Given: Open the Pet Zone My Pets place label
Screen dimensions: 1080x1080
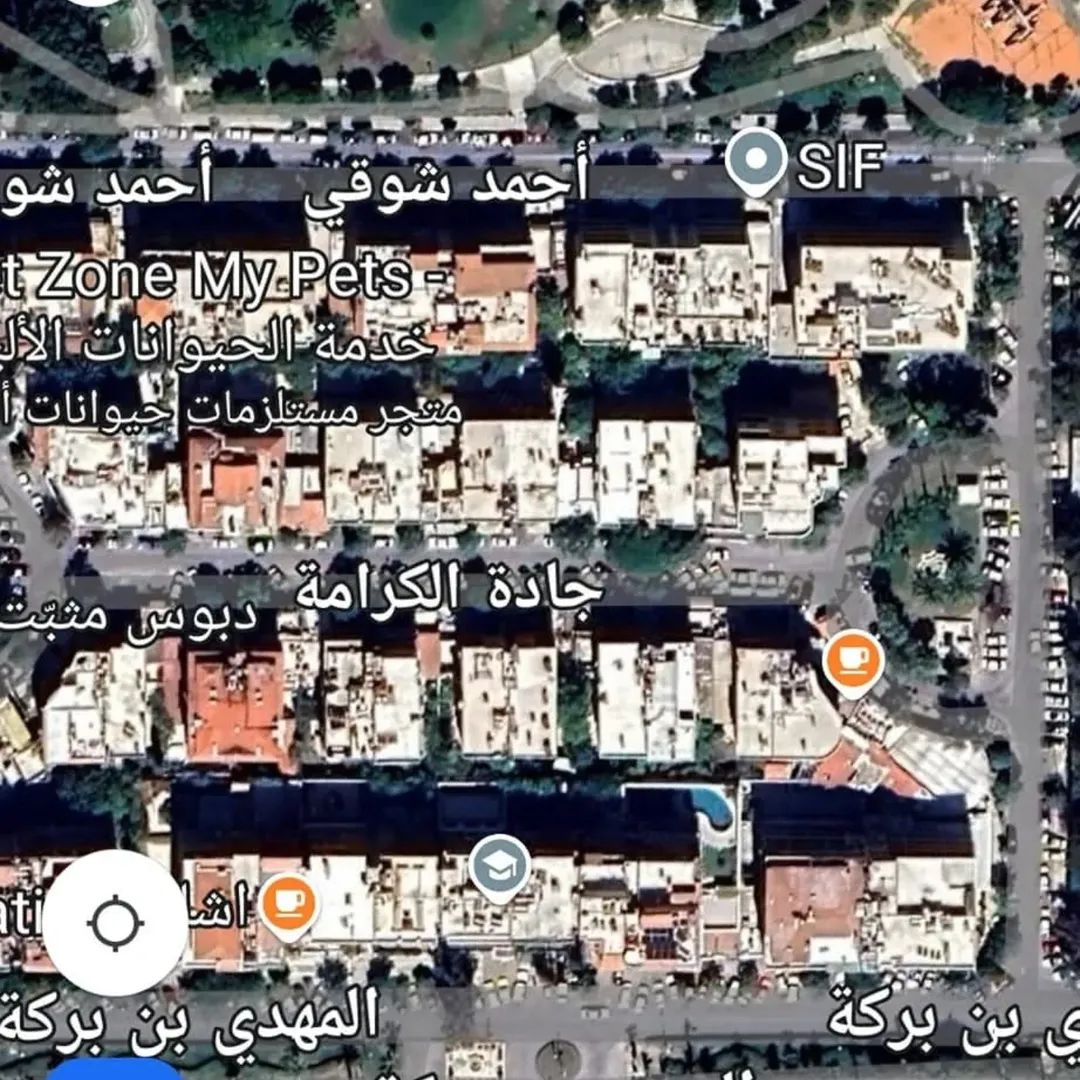Looking at the screenshot, I should coord(220,279).
